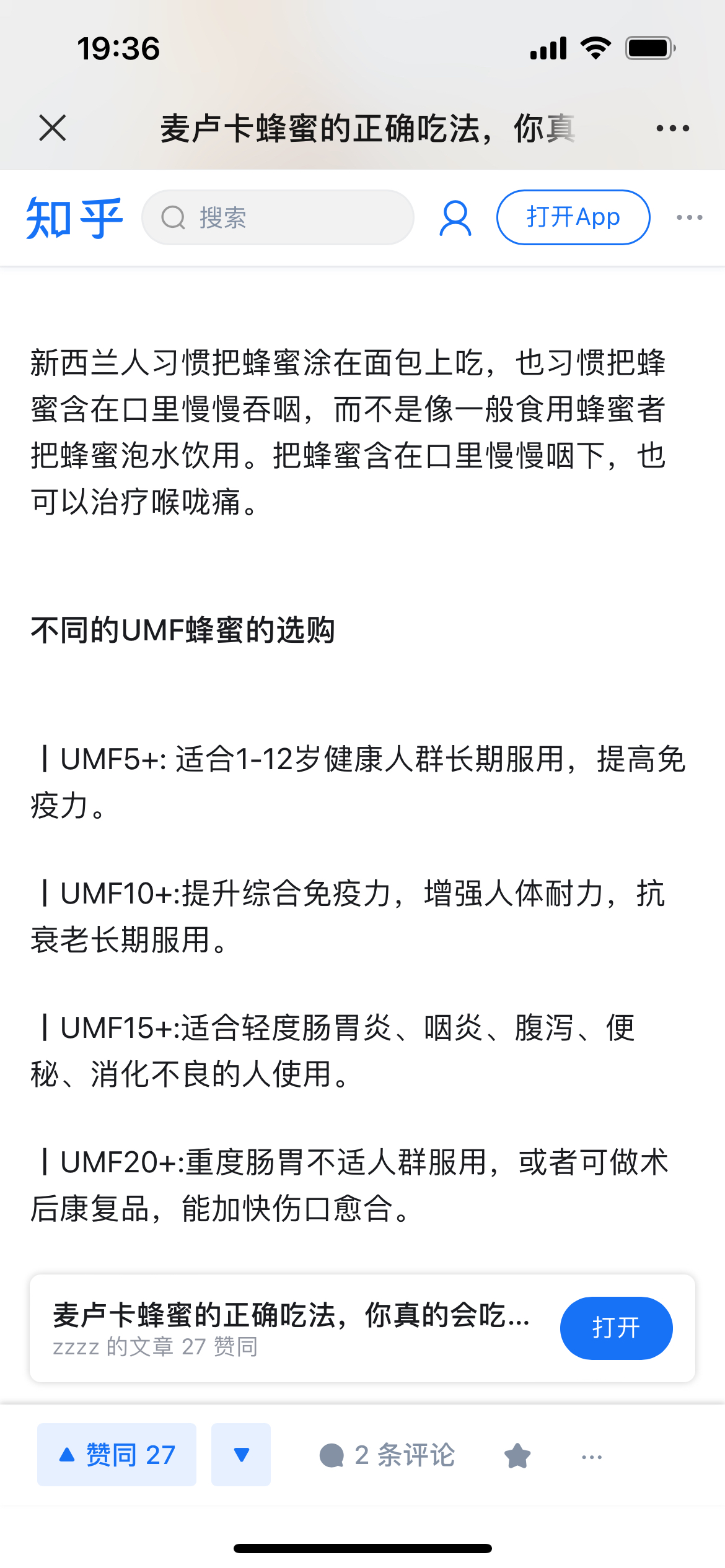Tap the Zhihu search box
The height and width of the screenshot is (1568, 725).
(x=278, y=217)
